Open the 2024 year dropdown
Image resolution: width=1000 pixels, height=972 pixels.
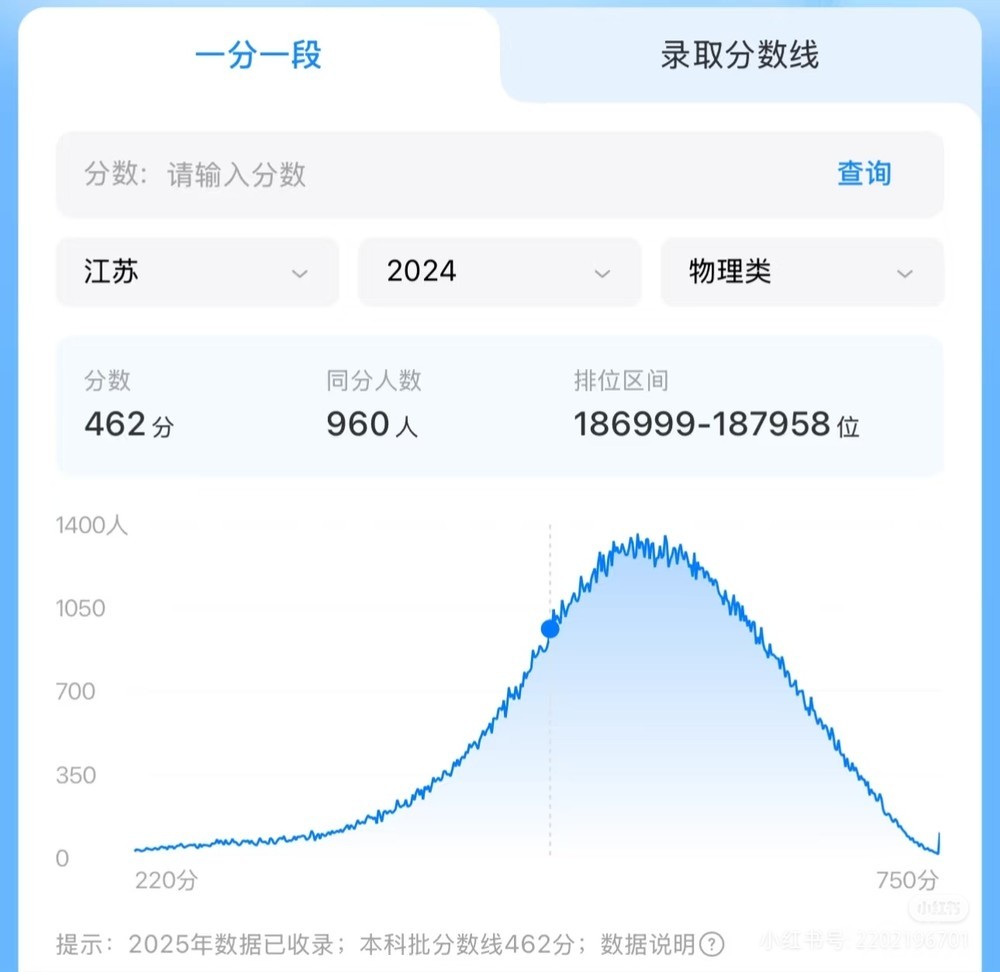pos(499,272)
